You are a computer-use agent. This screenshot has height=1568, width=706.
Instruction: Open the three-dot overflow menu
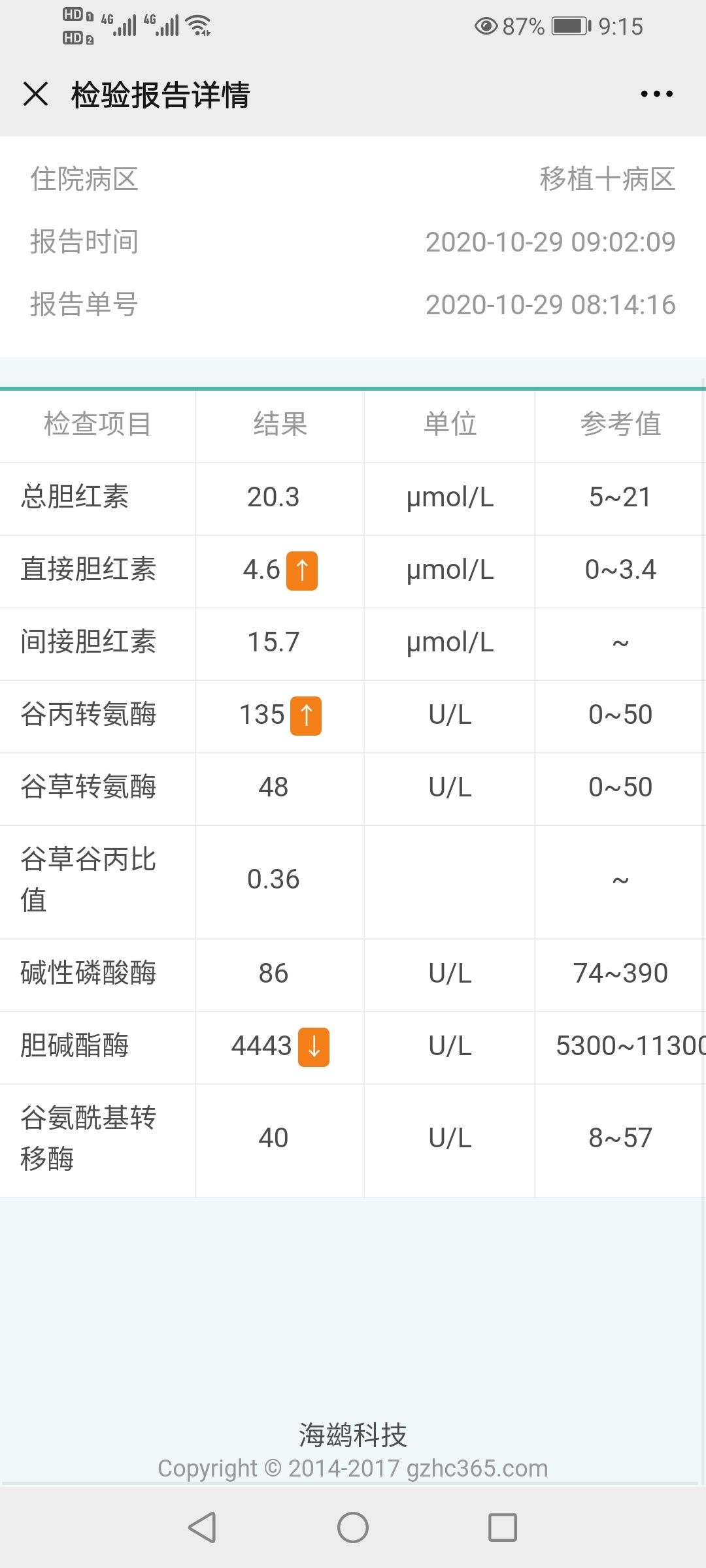[656, 94]
